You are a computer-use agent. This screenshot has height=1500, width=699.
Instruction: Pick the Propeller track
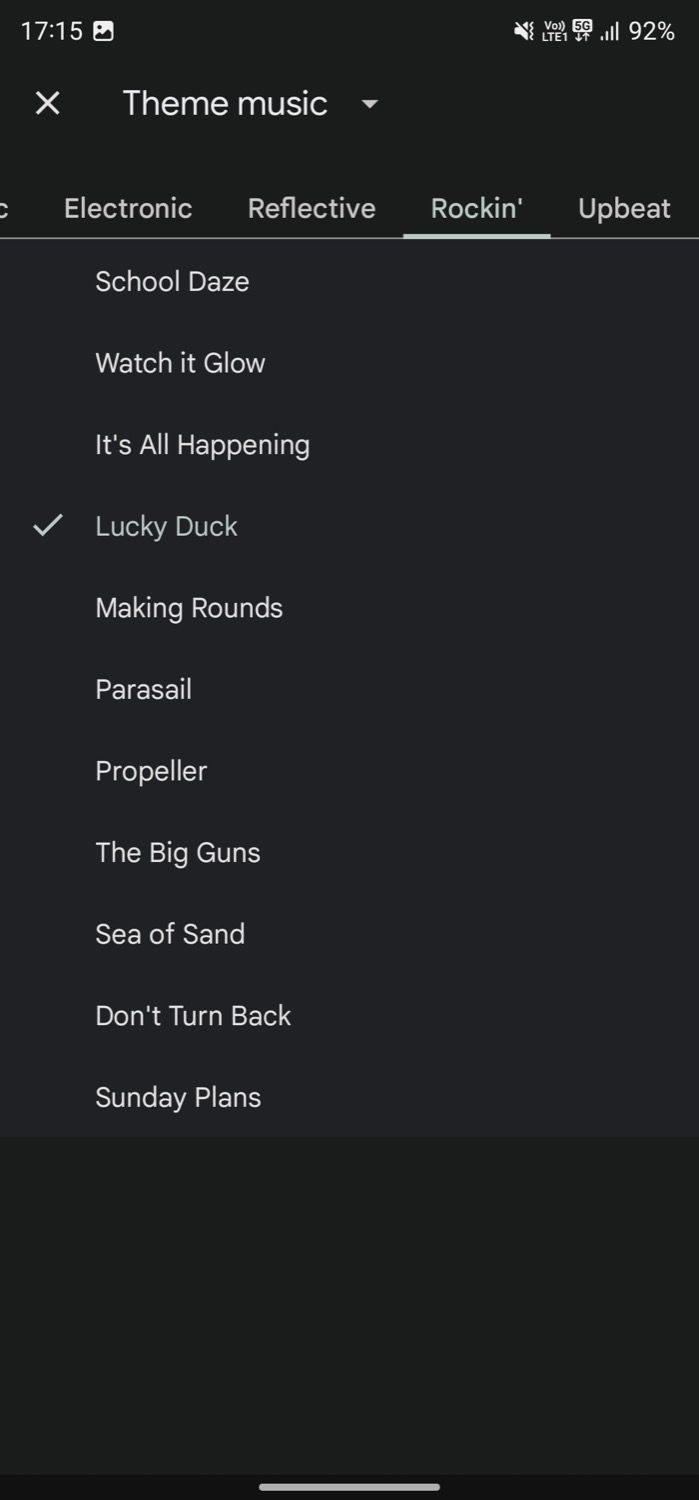point(151,771)
